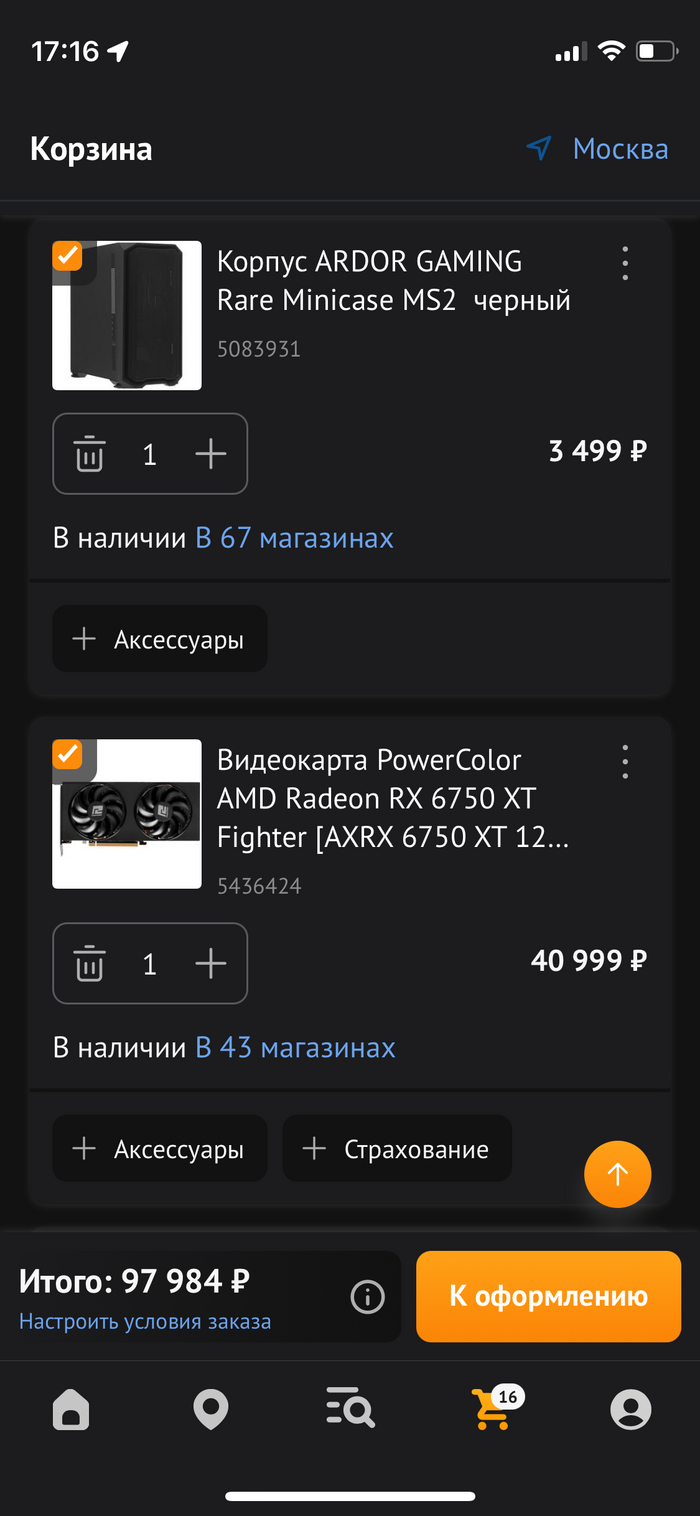Screen dimensions: 700x1516
Task: View the 67 stores with case available
Action: (294, 538)
